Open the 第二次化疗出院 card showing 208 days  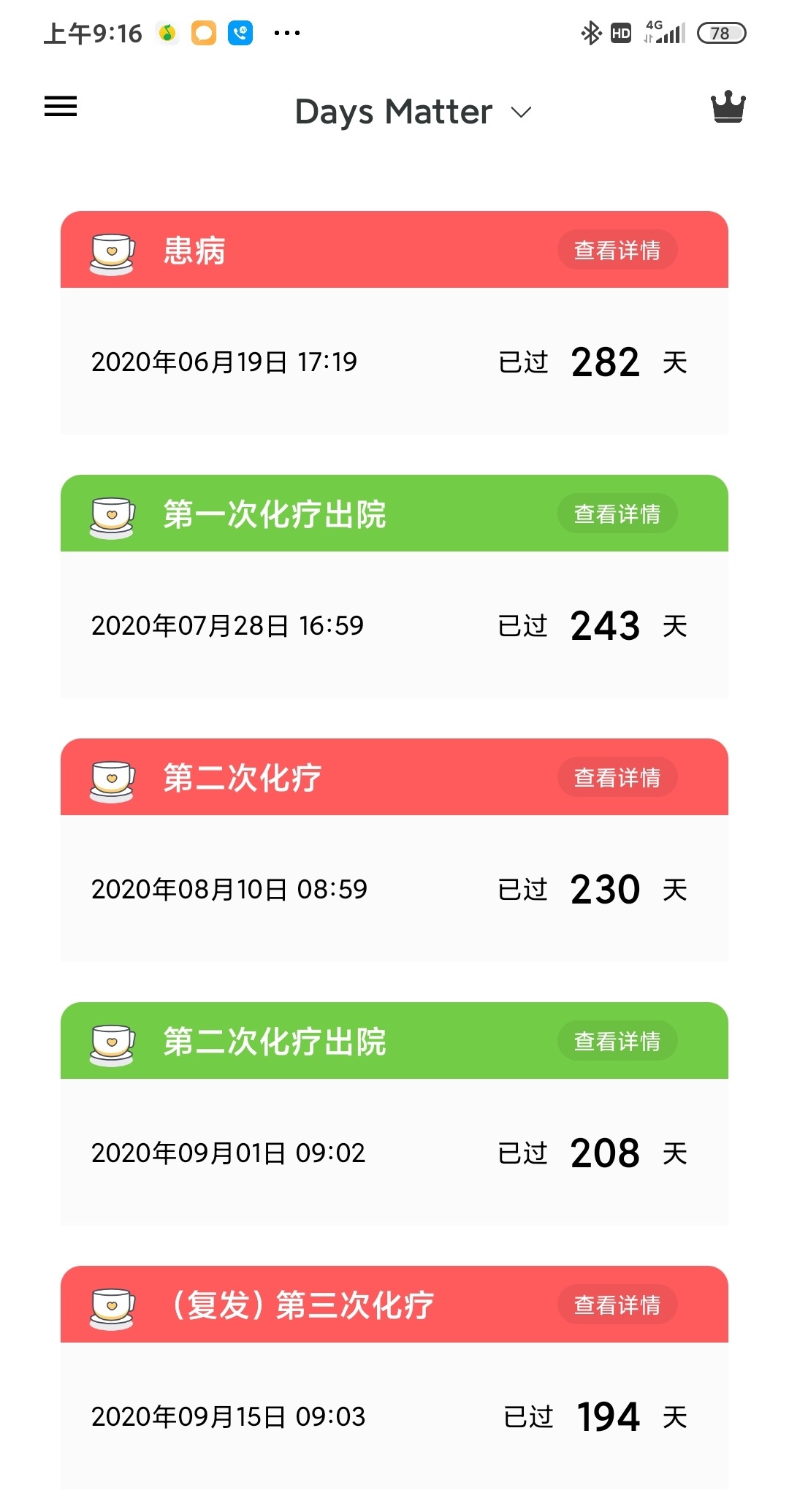394,1114
